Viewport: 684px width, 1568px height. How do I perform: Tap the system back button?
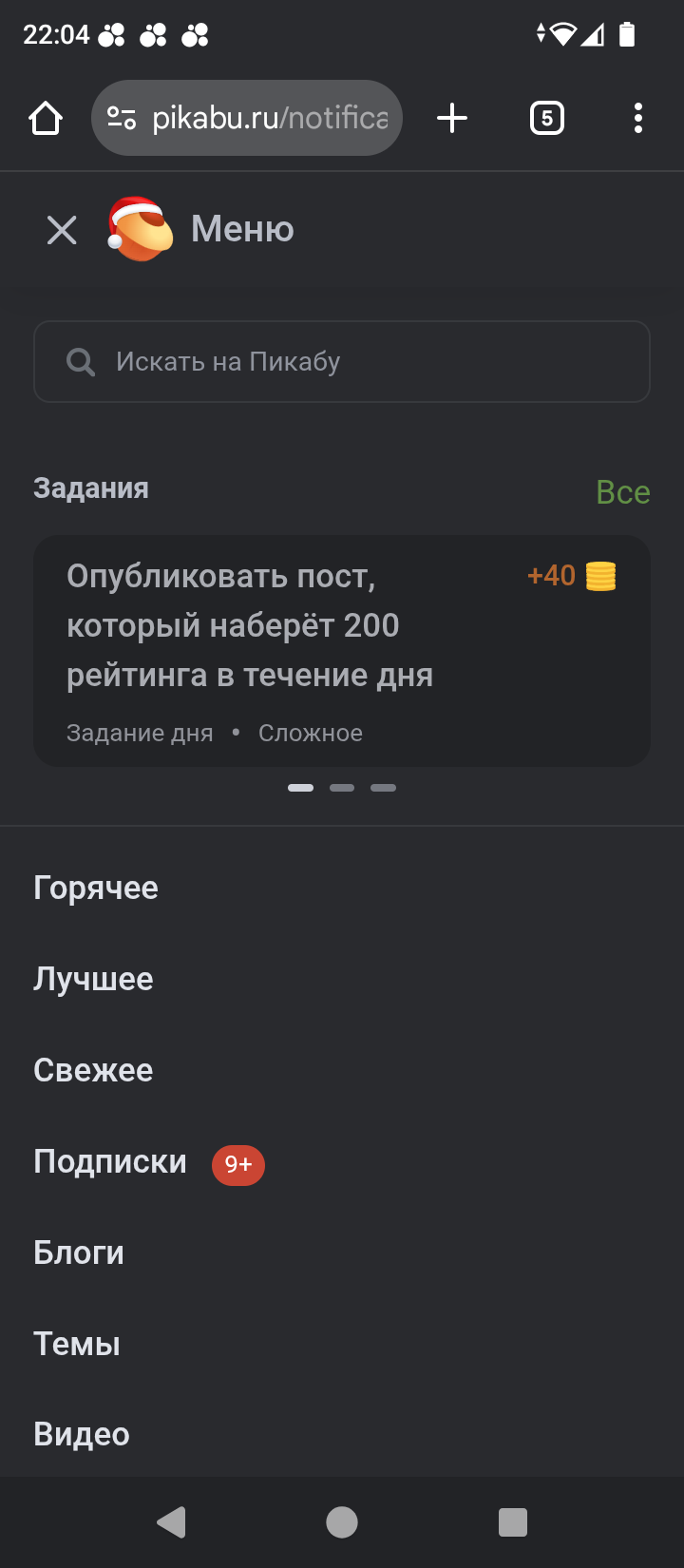pyautogui.click(x=171, y=1521)
